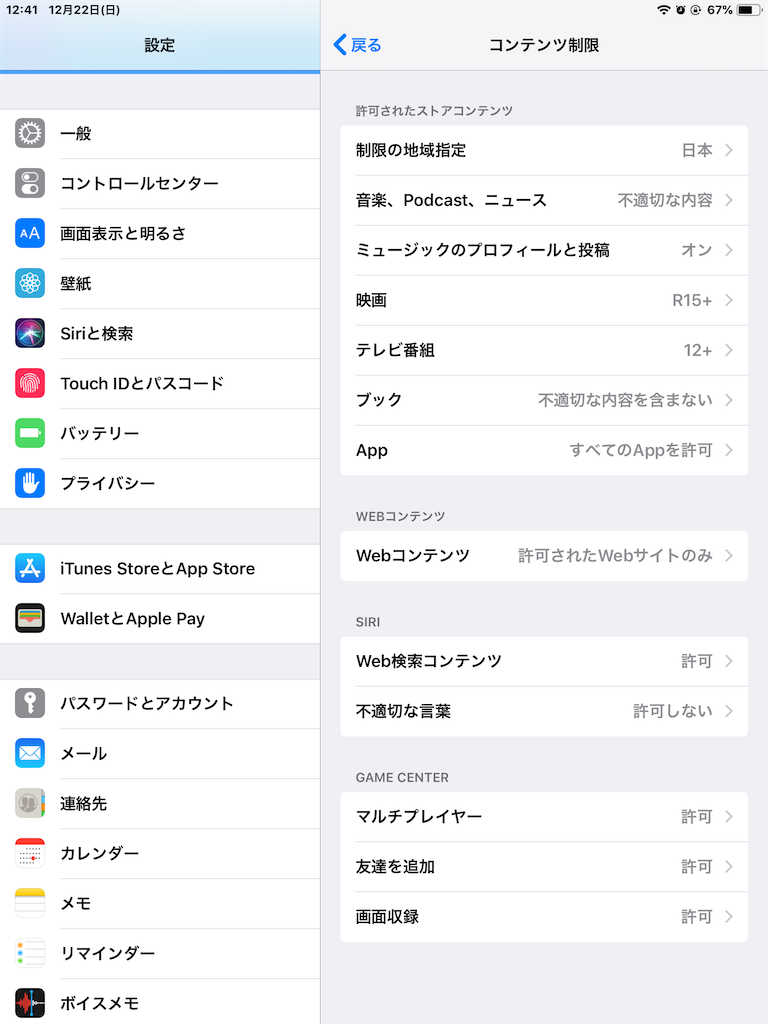The width and height of the screenshot is (768, 1024).
Task: Open Touch IDとパスコード fingerprint icon
Action: pos(28,383)
